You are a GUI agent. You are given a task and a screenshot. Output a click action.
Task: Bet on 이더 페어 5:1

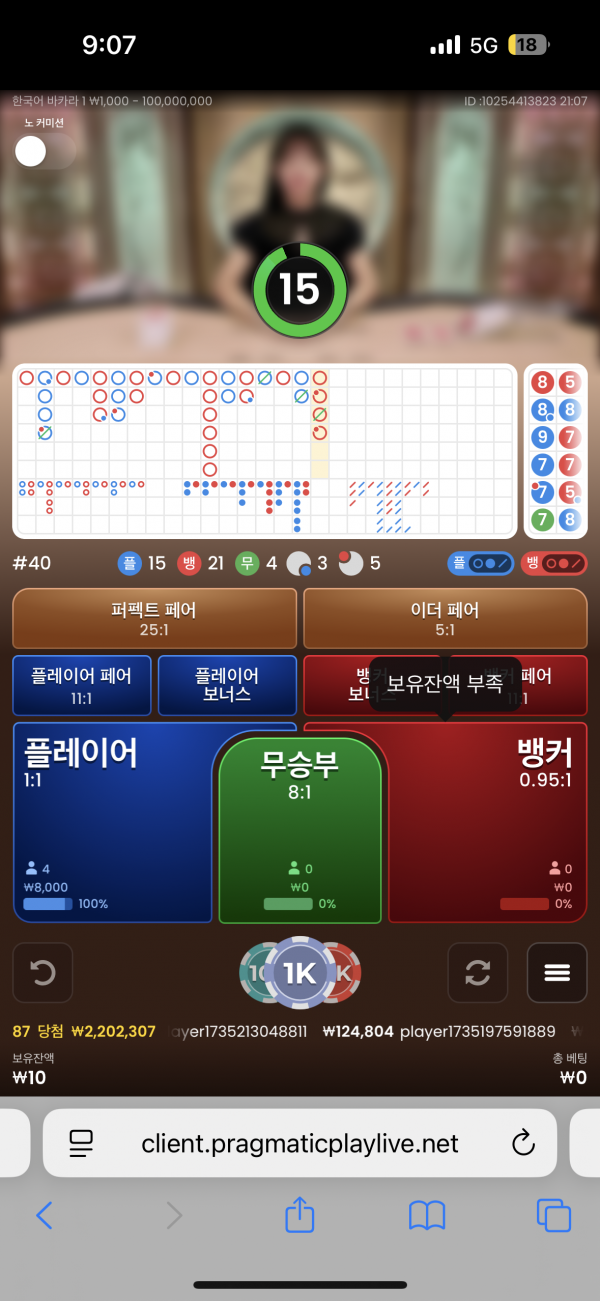[445, 619]
